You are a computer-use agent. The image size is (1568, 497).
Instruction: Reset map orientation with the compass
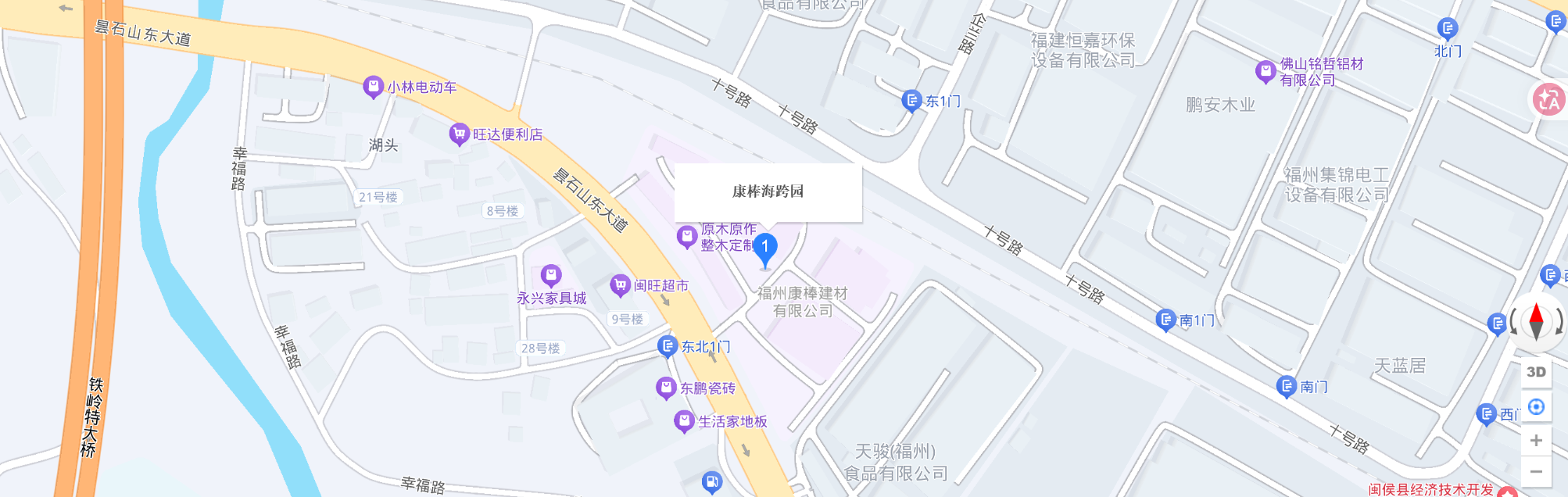(1536, 321)
